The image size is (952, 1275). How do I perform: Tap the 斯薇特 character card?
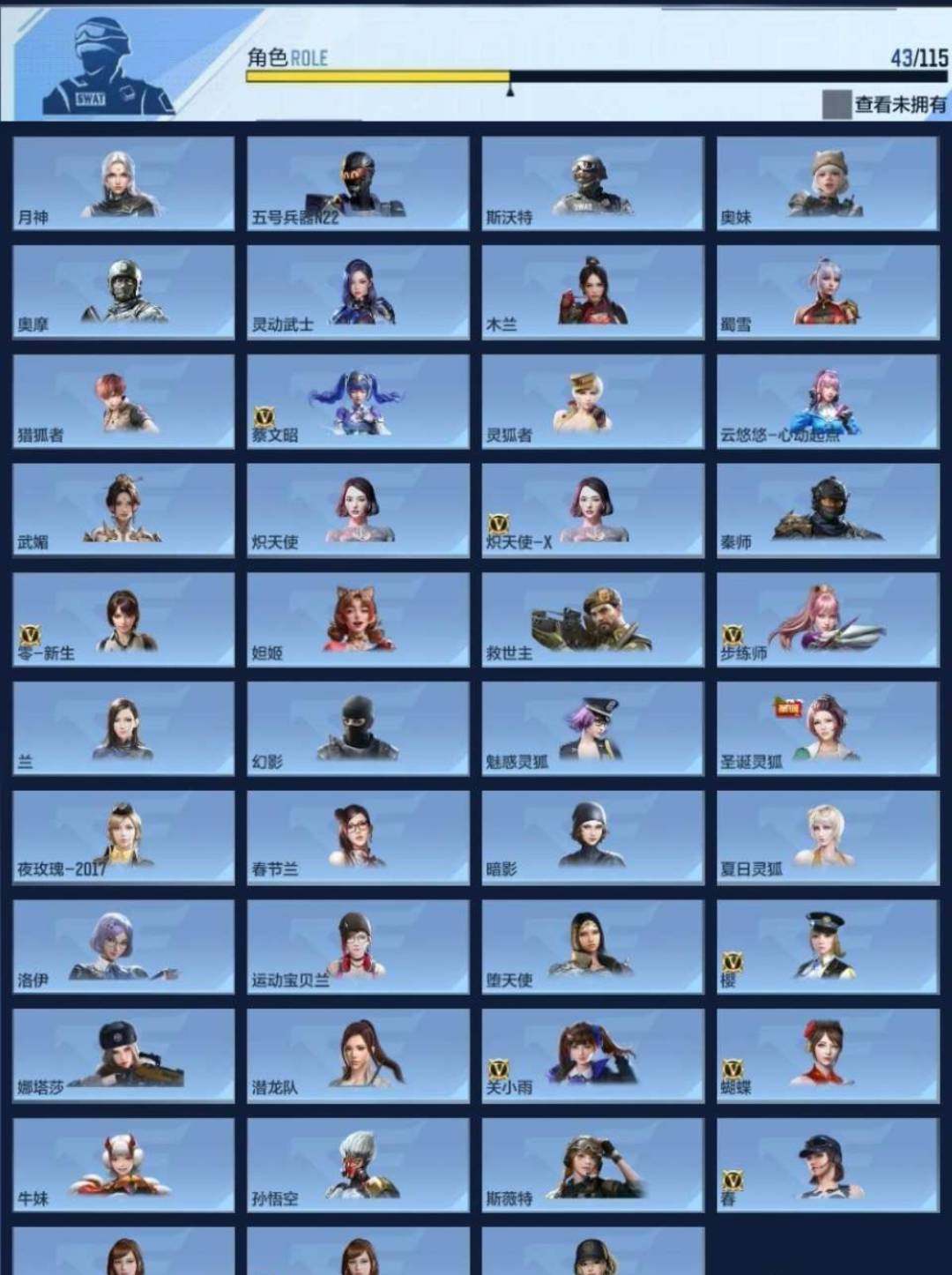[x=592, y=1165]
